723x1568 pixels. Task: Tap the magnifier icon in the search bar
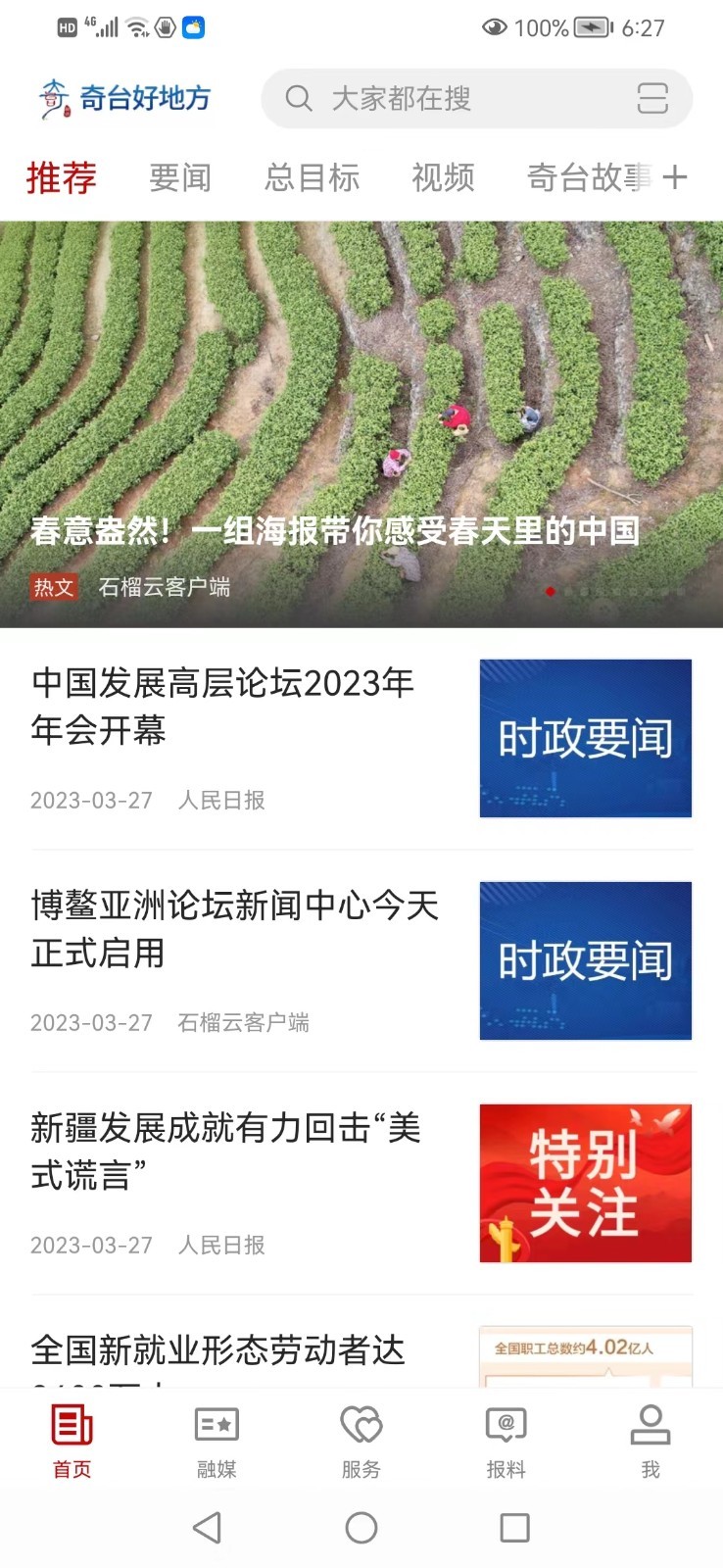(298, 99)
